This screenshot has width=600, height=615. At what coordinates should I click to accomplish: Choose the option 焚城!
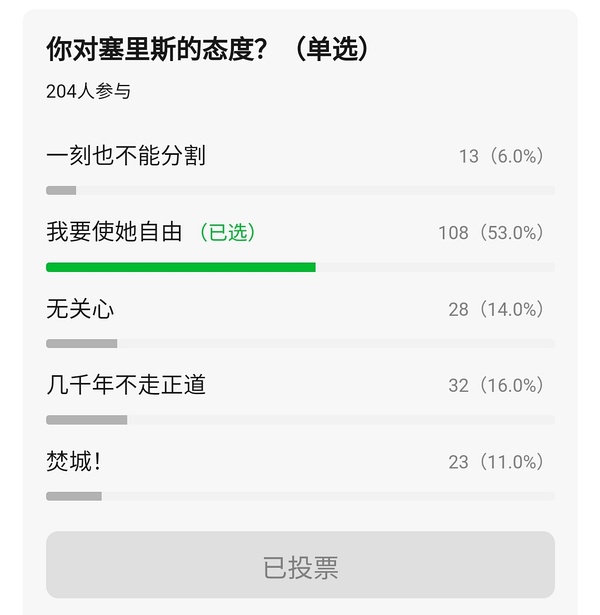click(74, 462)
